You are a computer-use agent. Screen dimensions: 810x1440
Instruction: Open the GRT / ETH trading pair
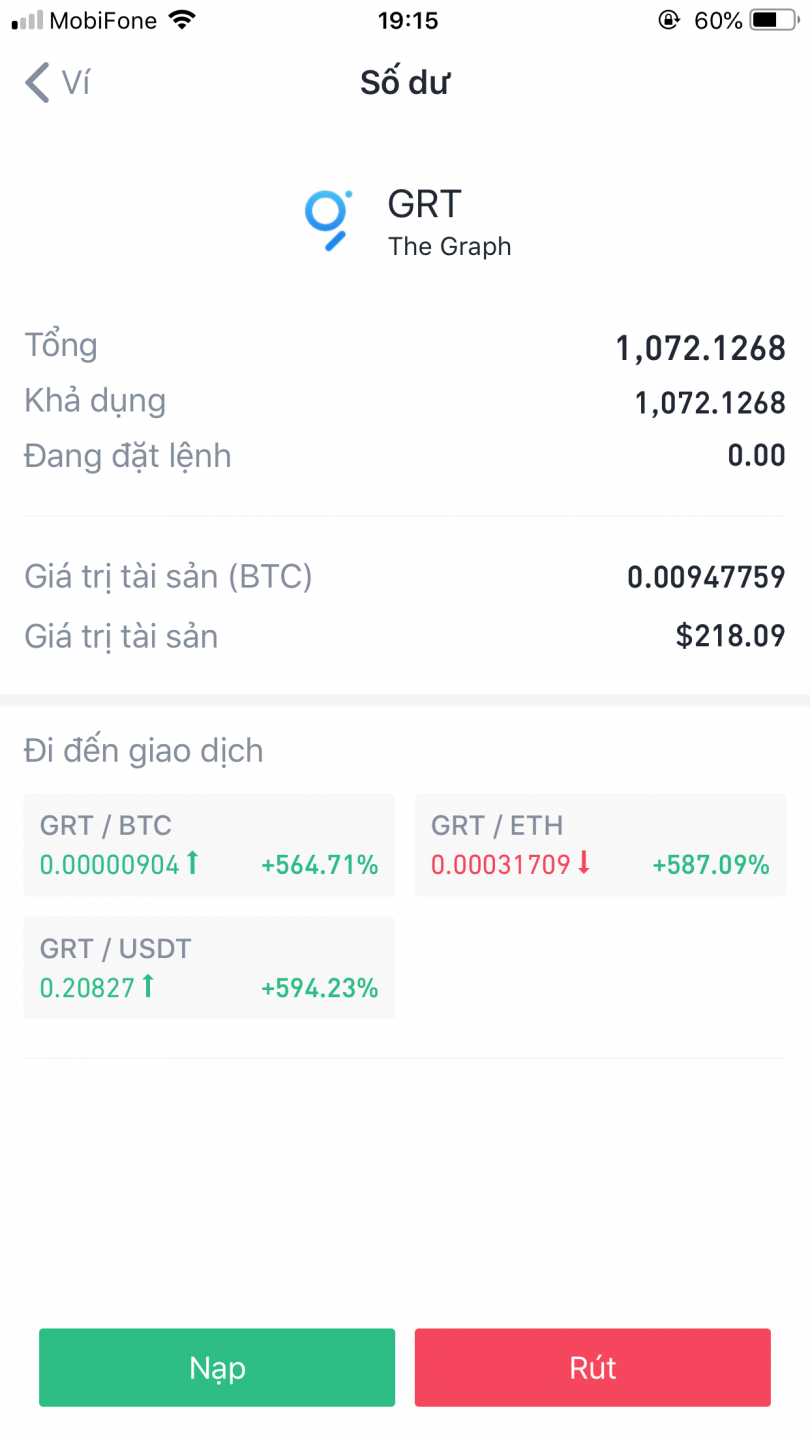coord(600,845)
